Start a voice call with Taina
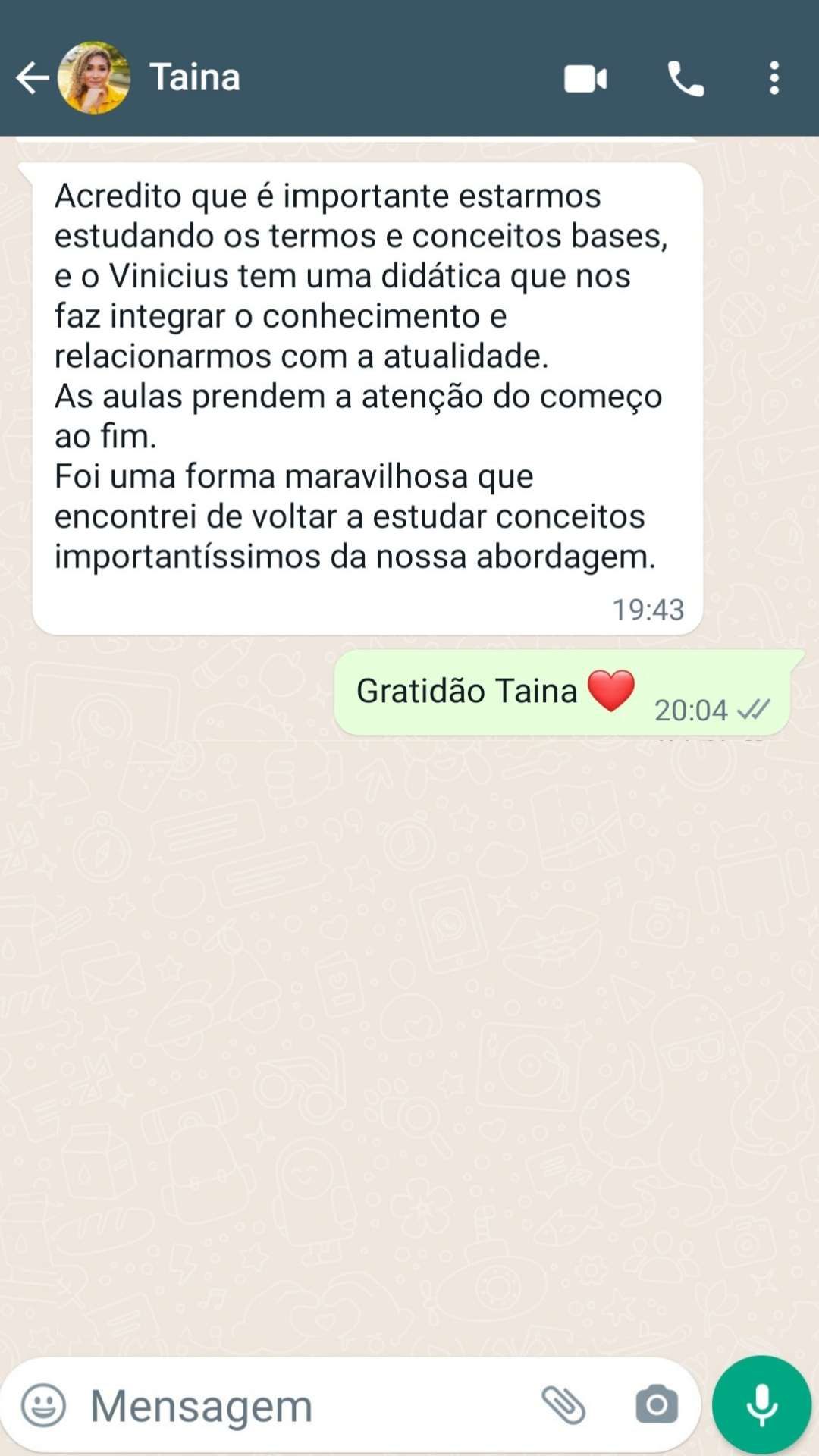The height and width of the screenshot is (1456, 819). coord(686,78)
